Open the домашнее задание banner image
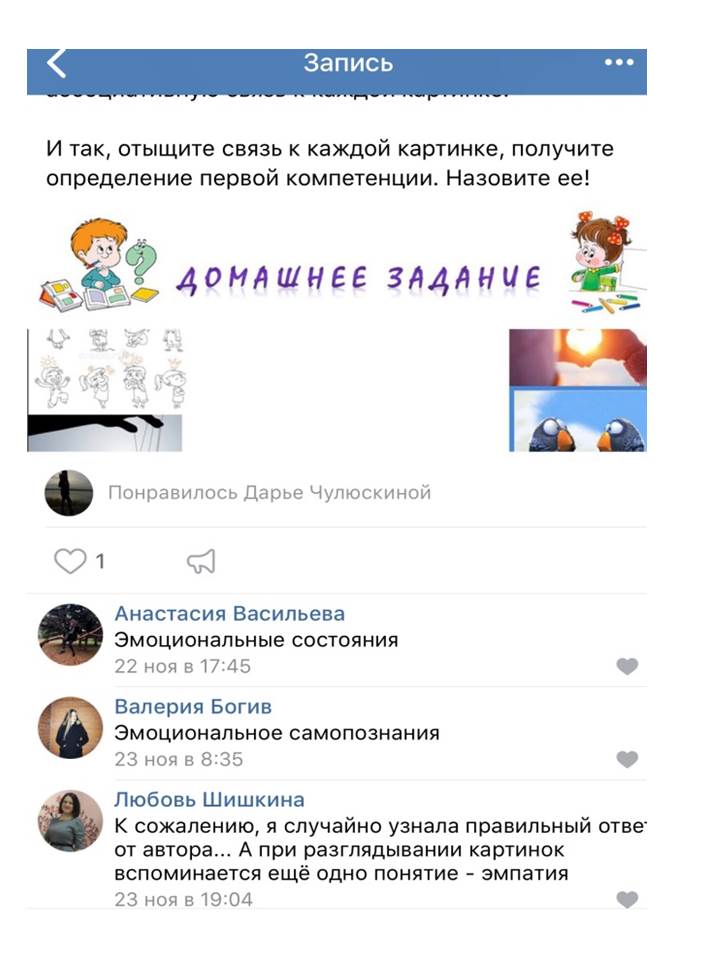 click(340, 265)
